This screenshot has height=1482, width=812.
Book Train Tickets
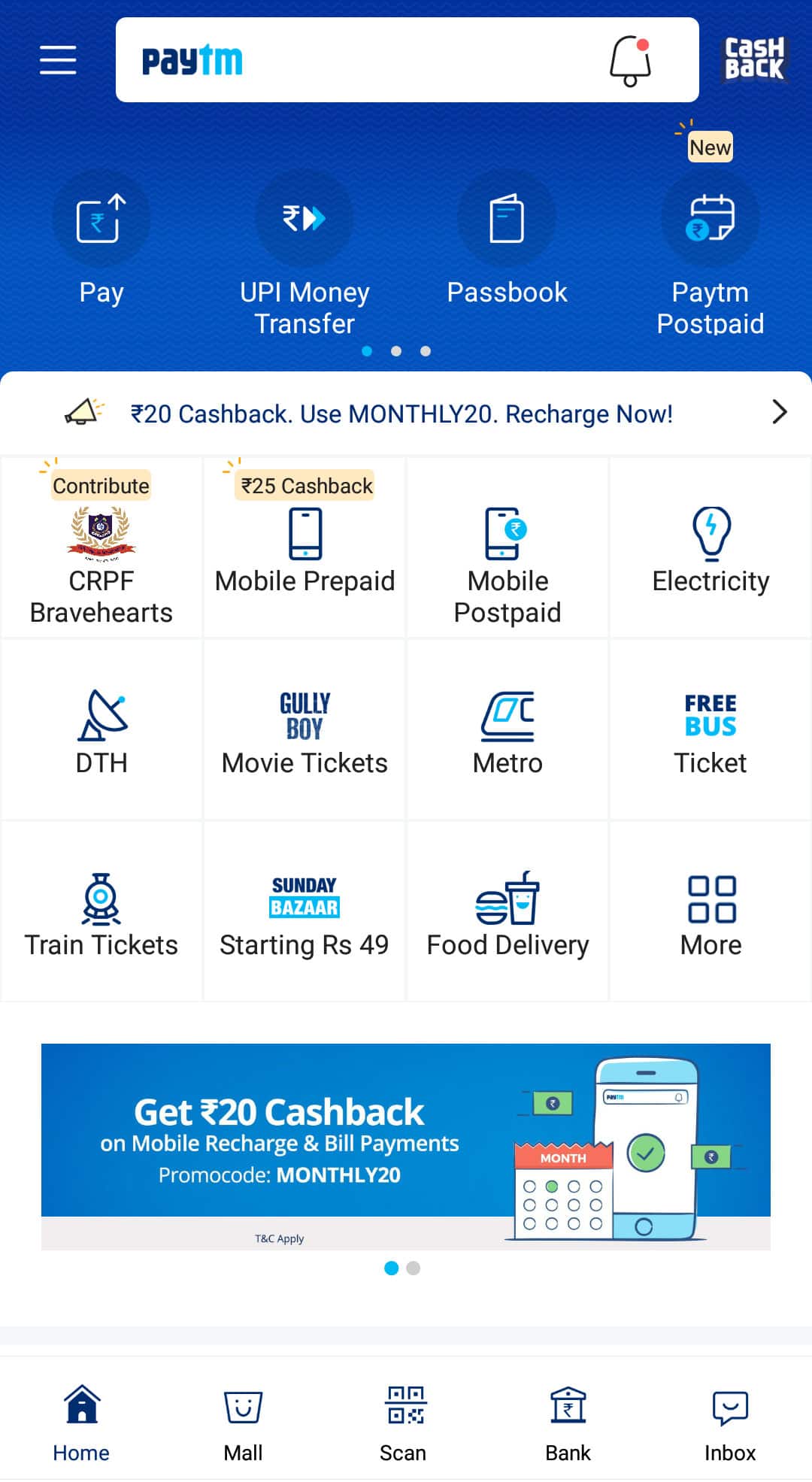[x=101, y=912]
